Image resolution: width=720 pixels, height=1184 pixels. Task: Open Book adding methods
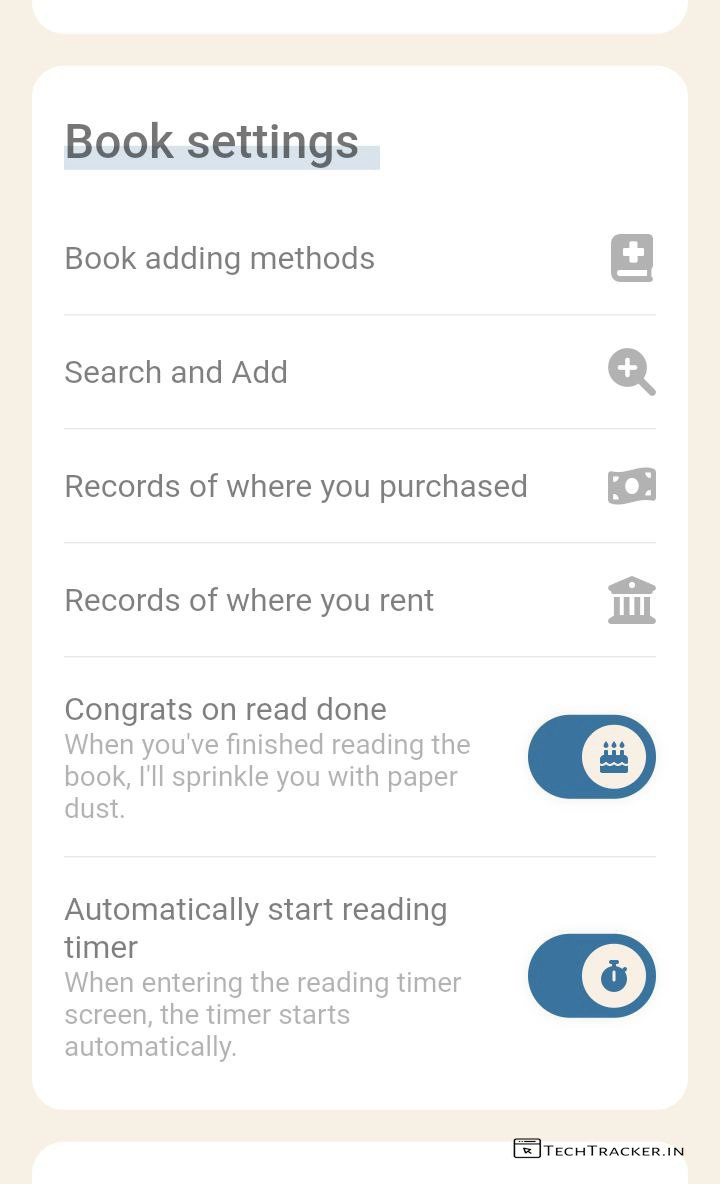(x=359, y=258)
